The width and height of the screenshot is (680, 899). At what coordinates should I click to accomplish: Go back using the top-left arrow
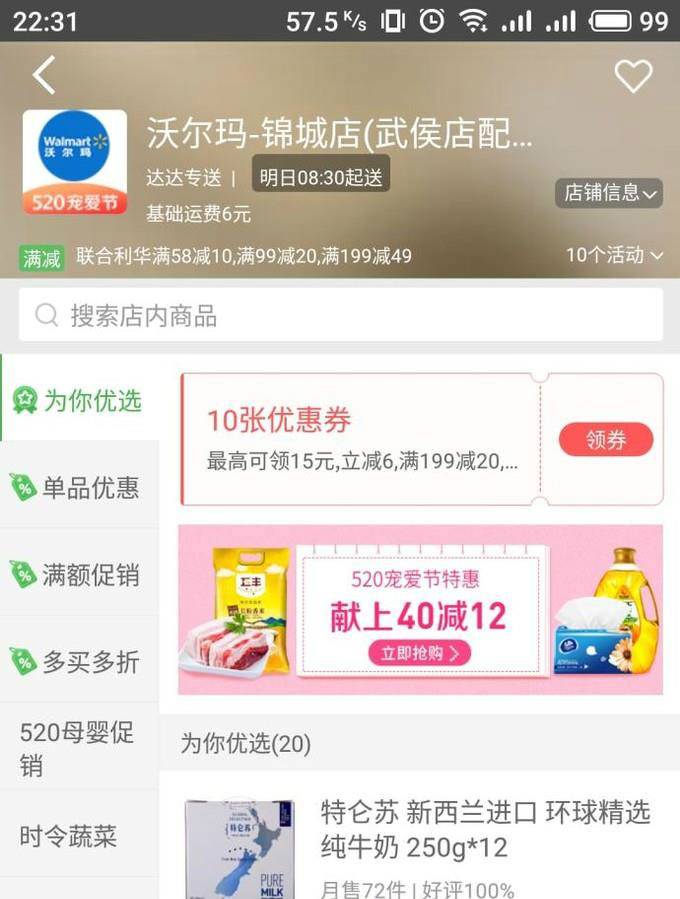point(43,75)
